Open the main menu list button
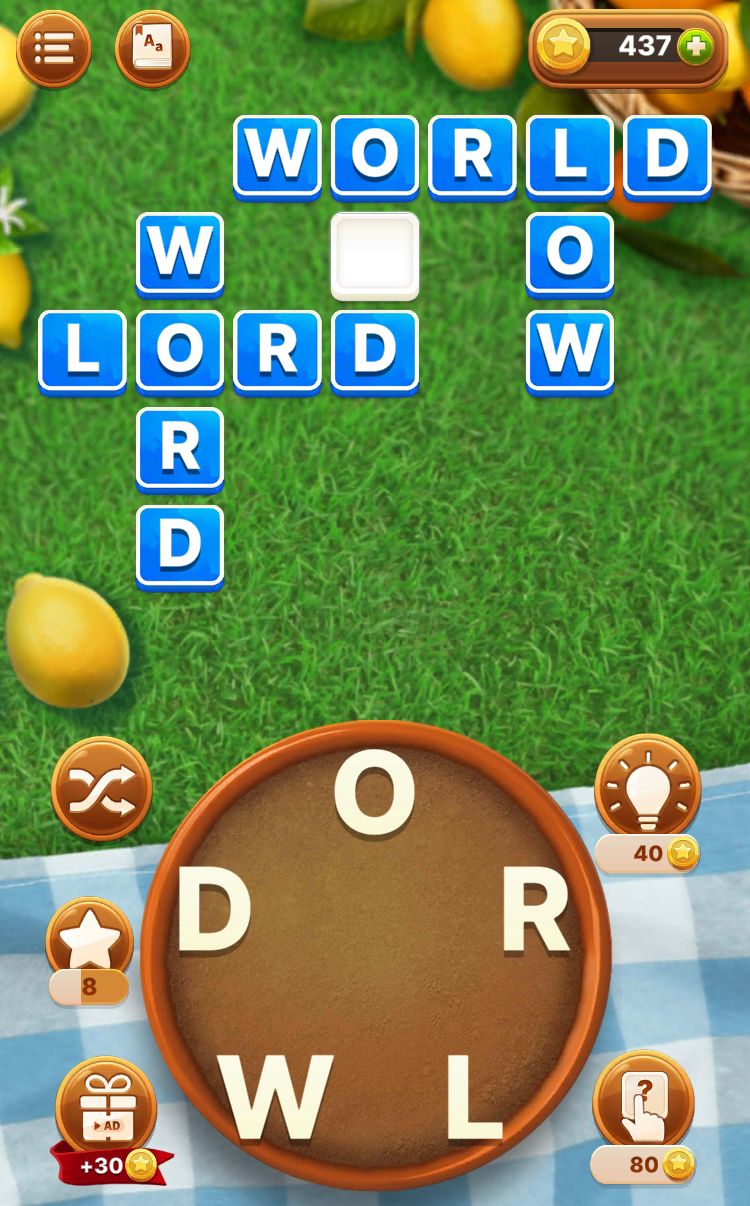 coord(53,47)
